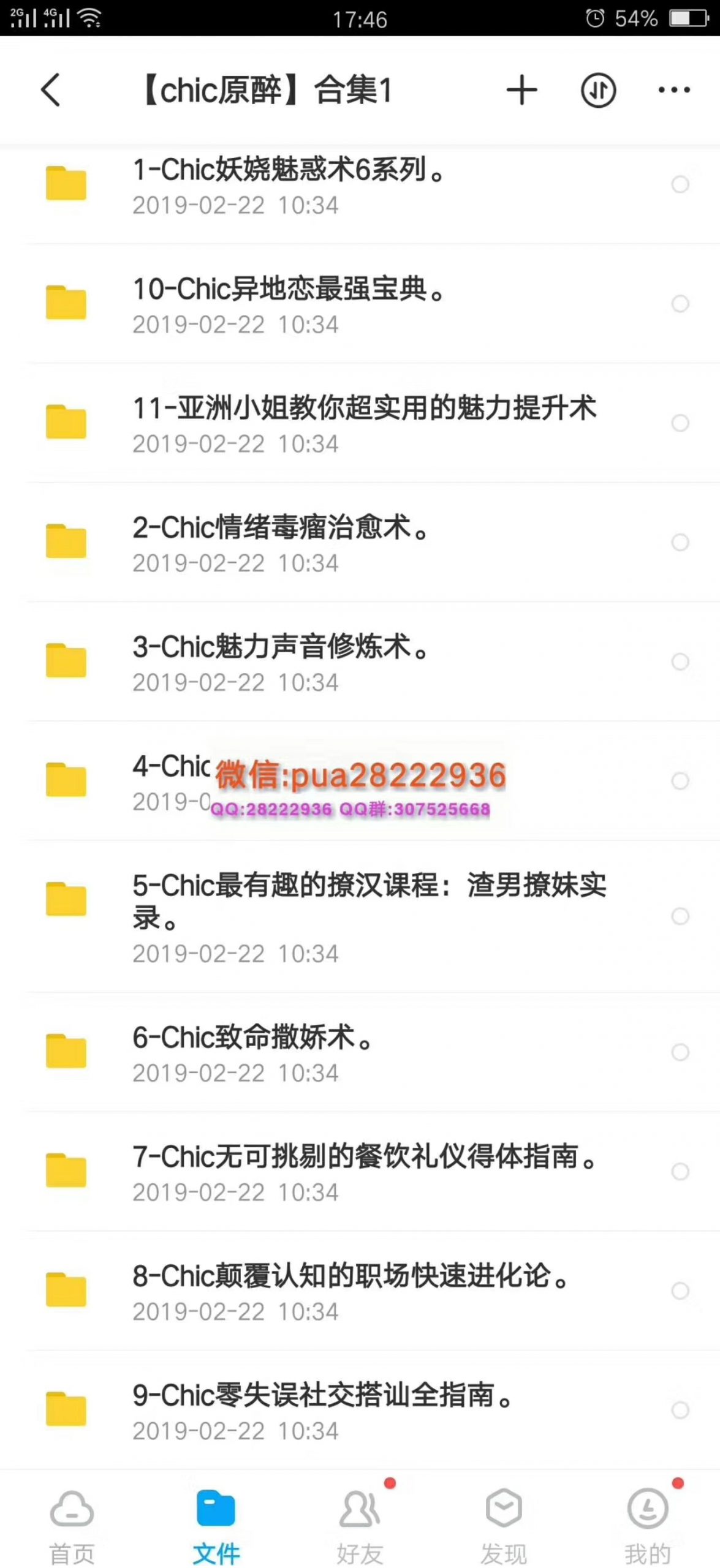
Task: Open the transfer list icon
Action: [x=598, y=90]
